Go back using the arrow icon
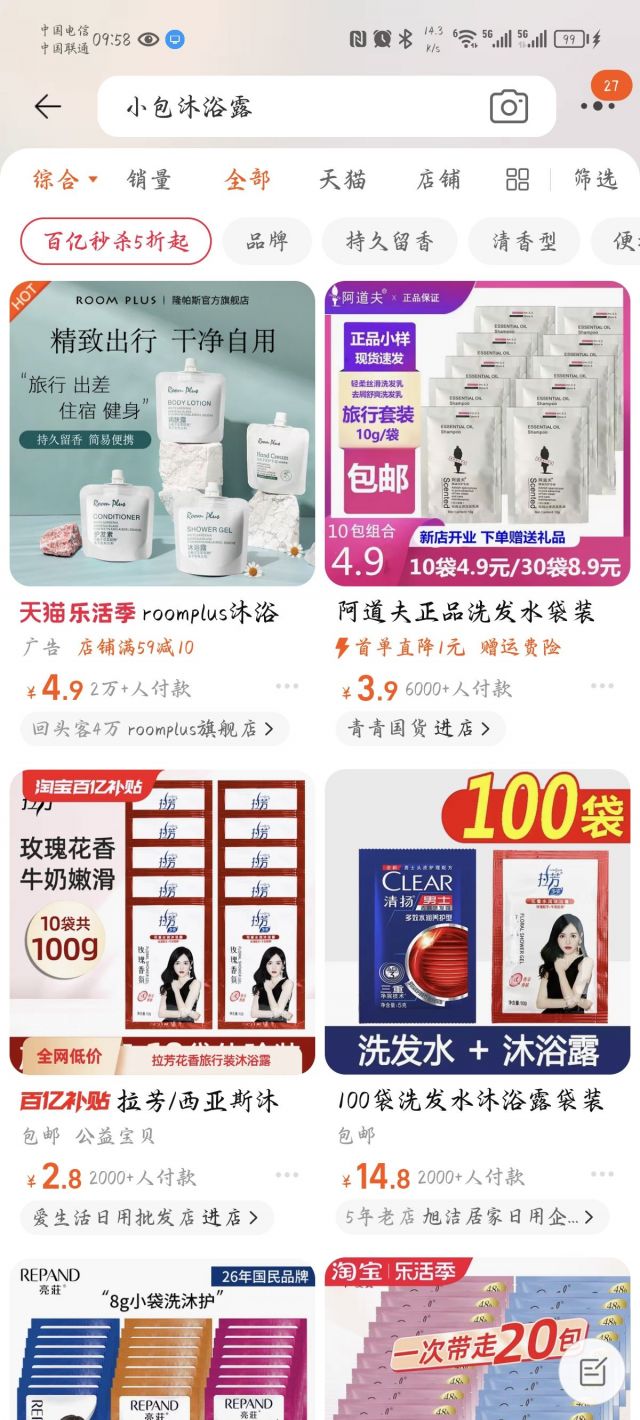The height and width of the screenshot is (1420, 640). click(47, 107)
